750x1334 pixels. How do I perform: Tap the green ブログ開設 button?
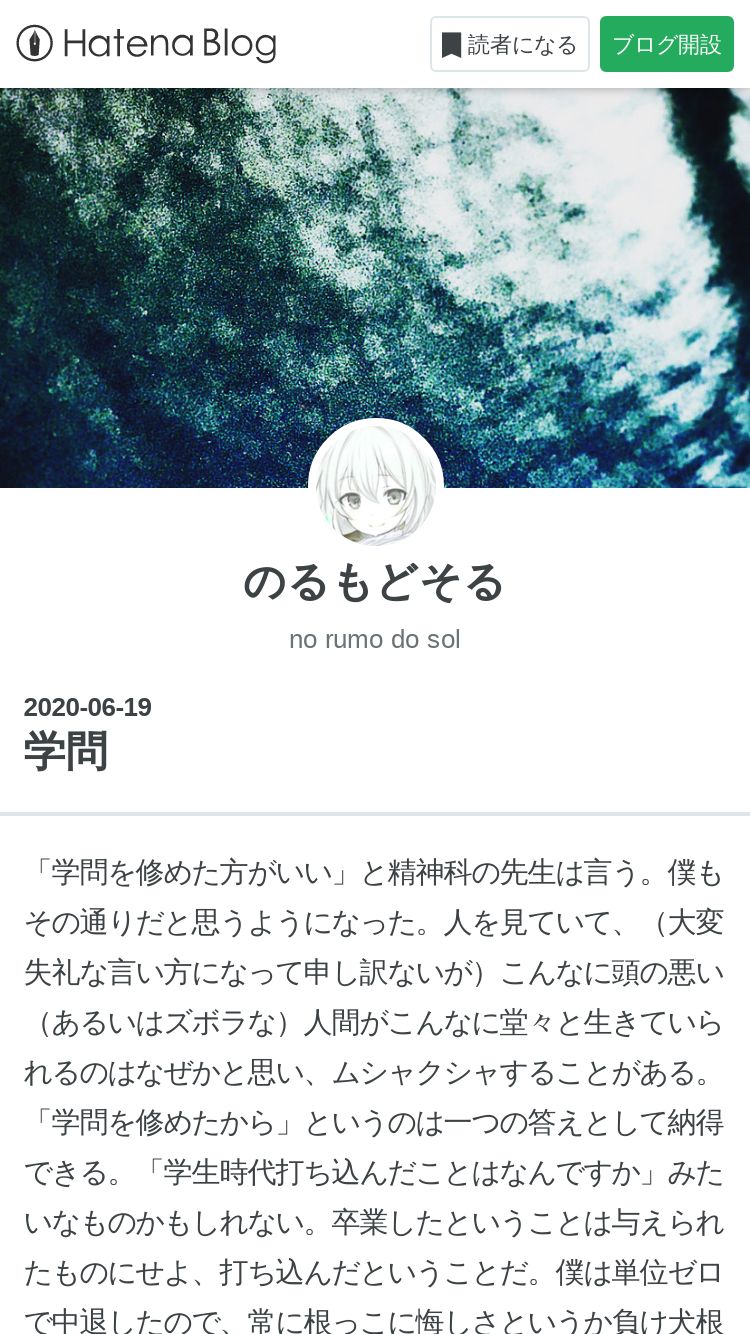[666, 45]
